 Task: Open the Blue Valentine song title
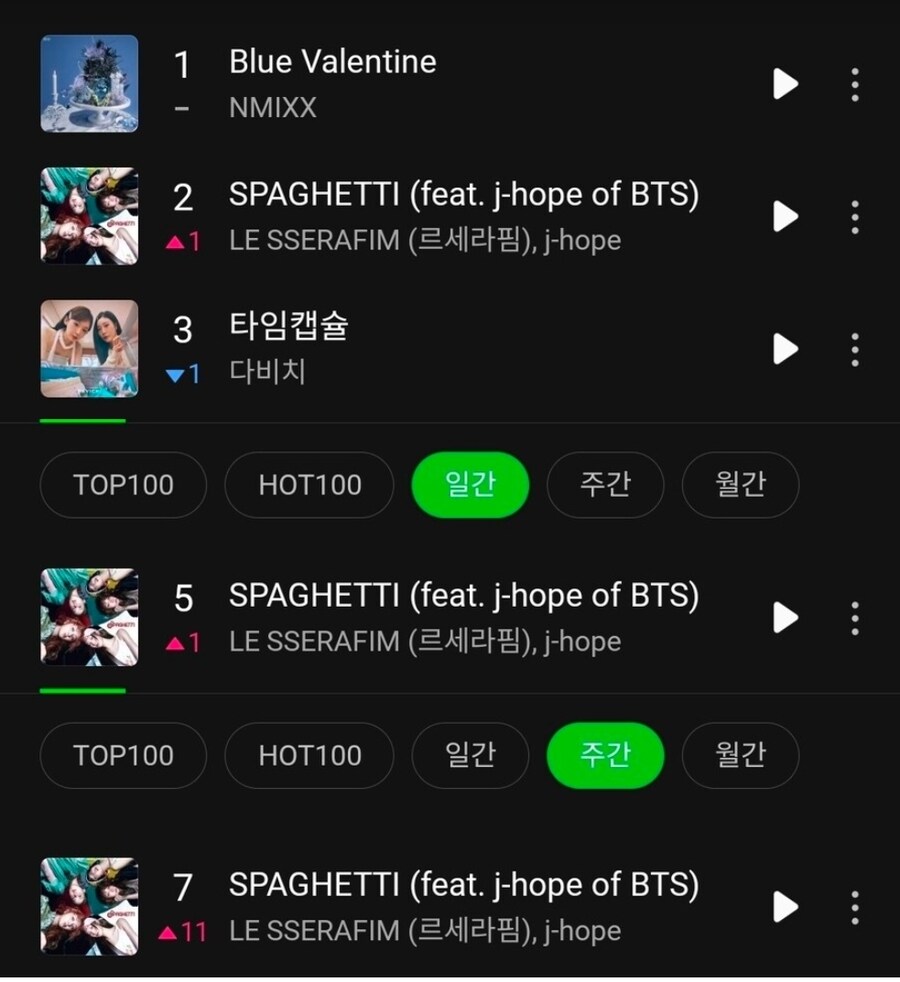332,62
